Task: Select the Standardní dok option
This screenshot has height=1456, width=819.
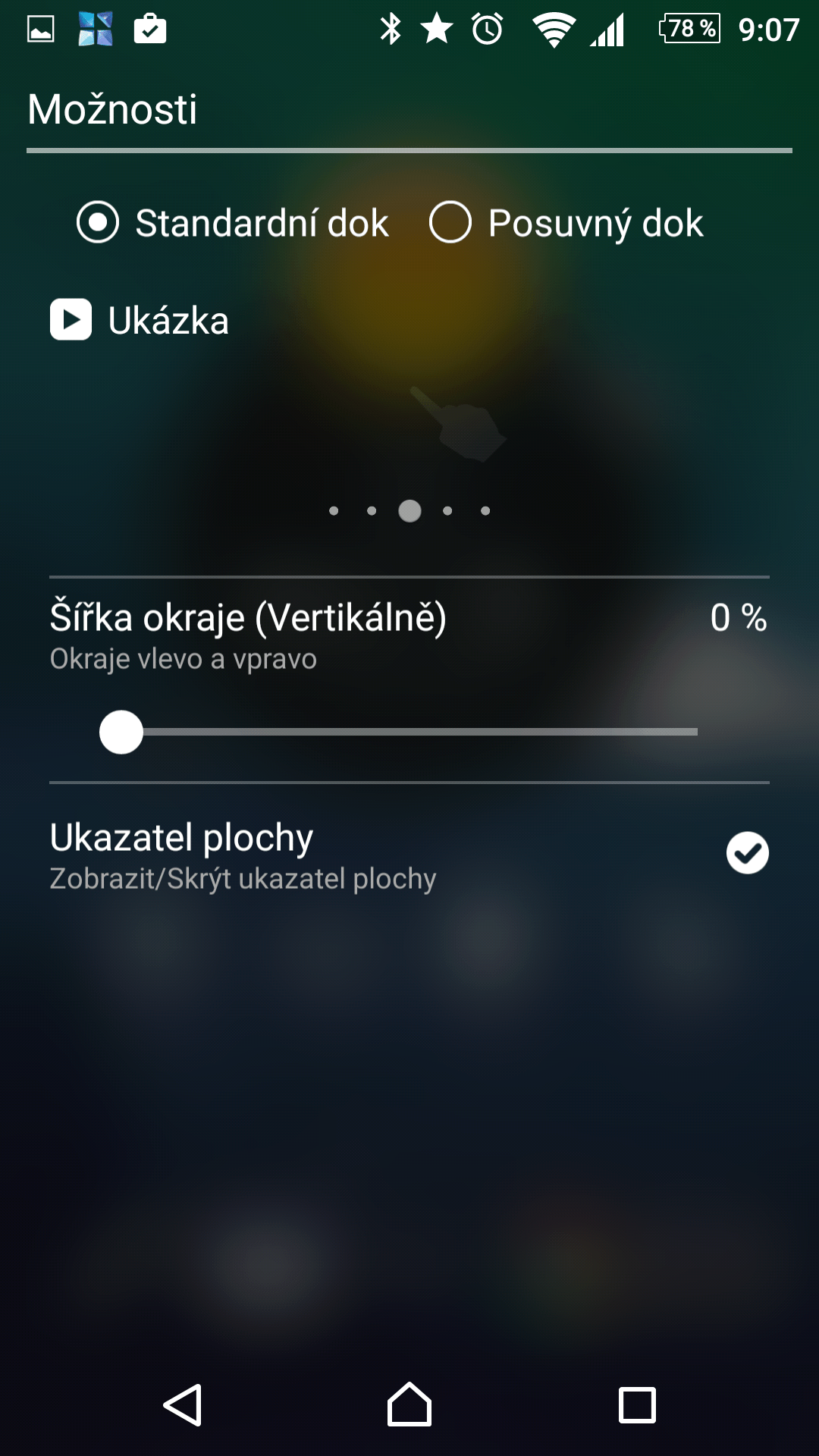Action: click(99, 222)
